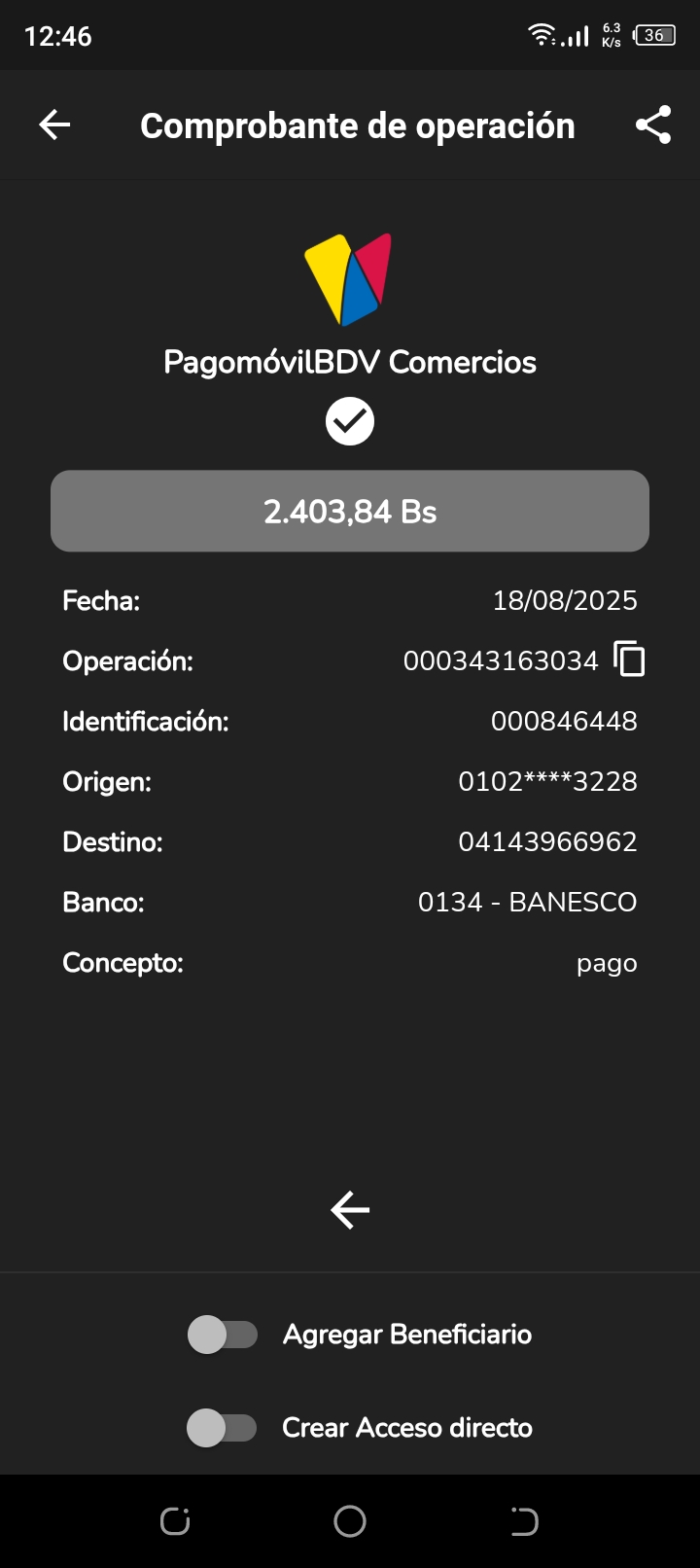Share the operation receipt
This screenshot has width=700, height=1568.
[653, 125]
